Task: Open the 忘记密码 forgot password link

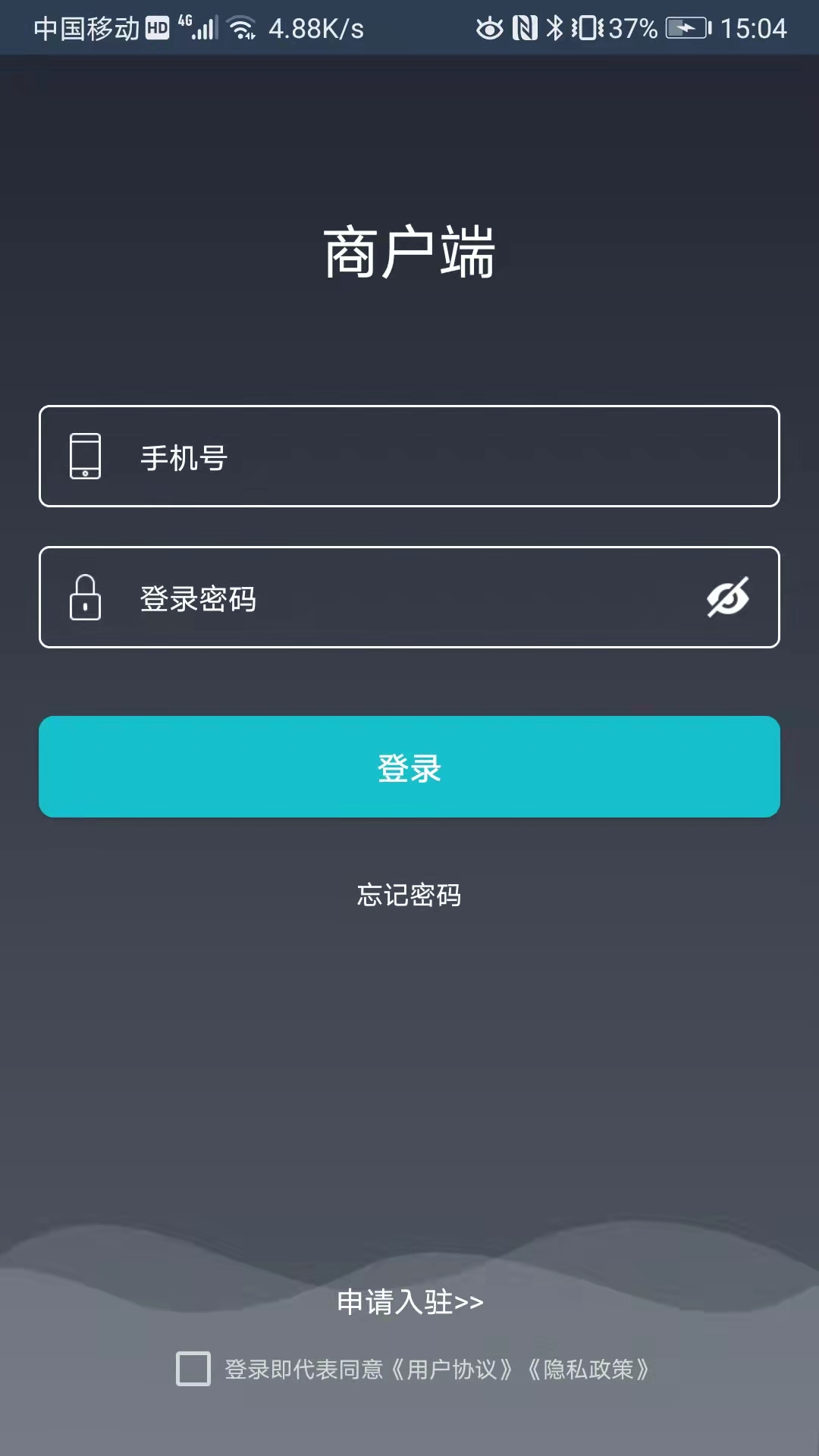Action: (409, 895)
